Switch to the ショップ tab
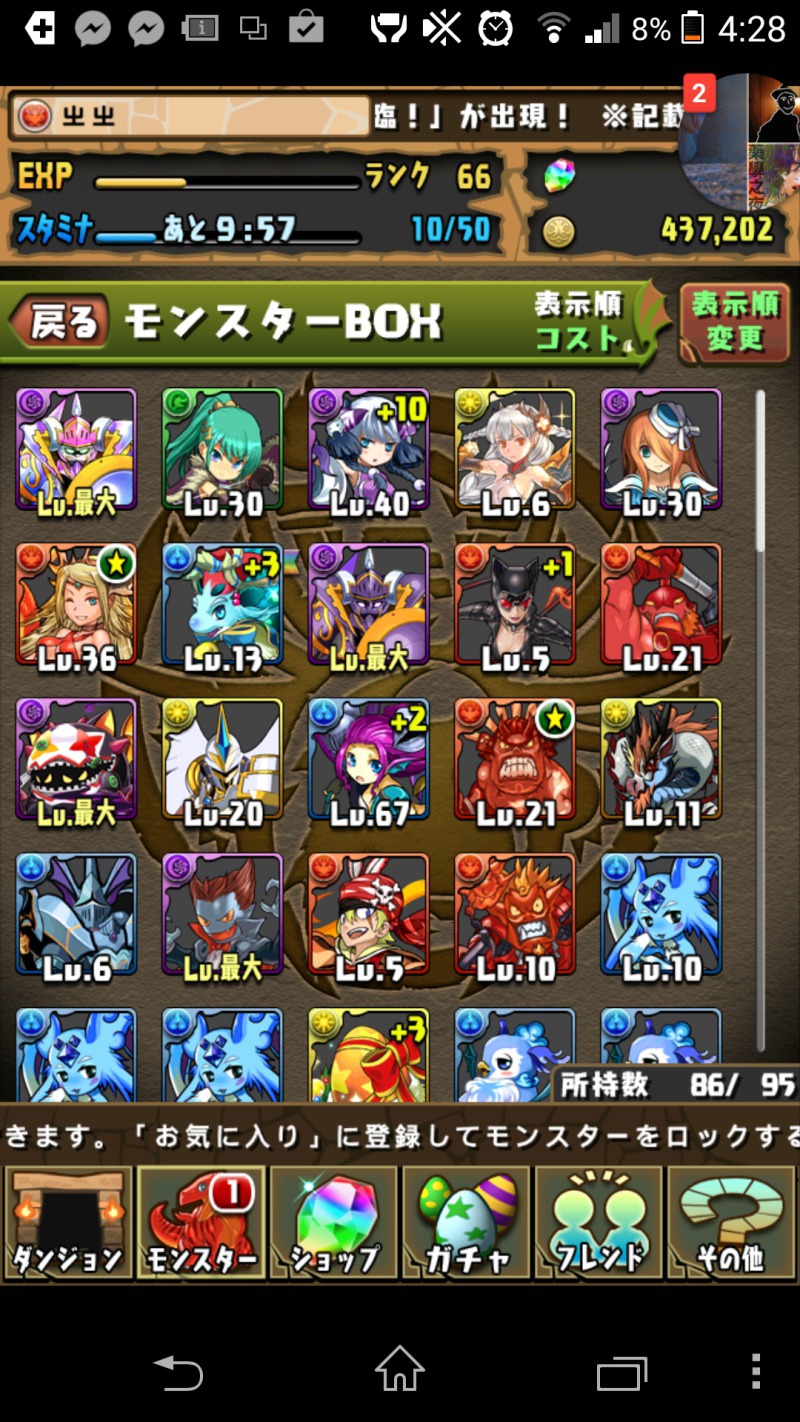The width and height of the screenshot is (800, 1422). click(334, 1222)
